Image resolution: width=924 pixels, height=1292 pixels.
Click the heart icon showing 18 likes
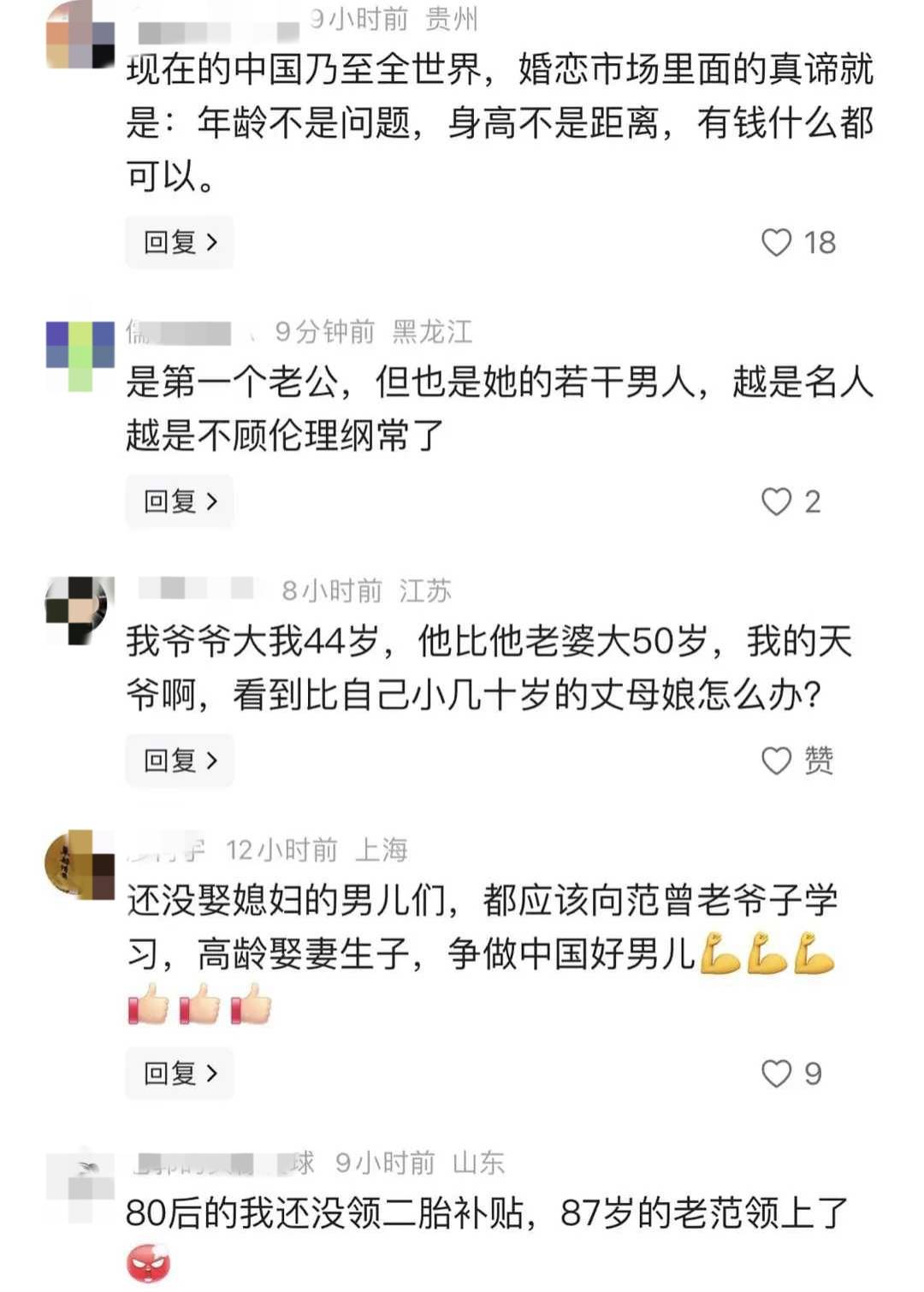click(x=777, y=243)
